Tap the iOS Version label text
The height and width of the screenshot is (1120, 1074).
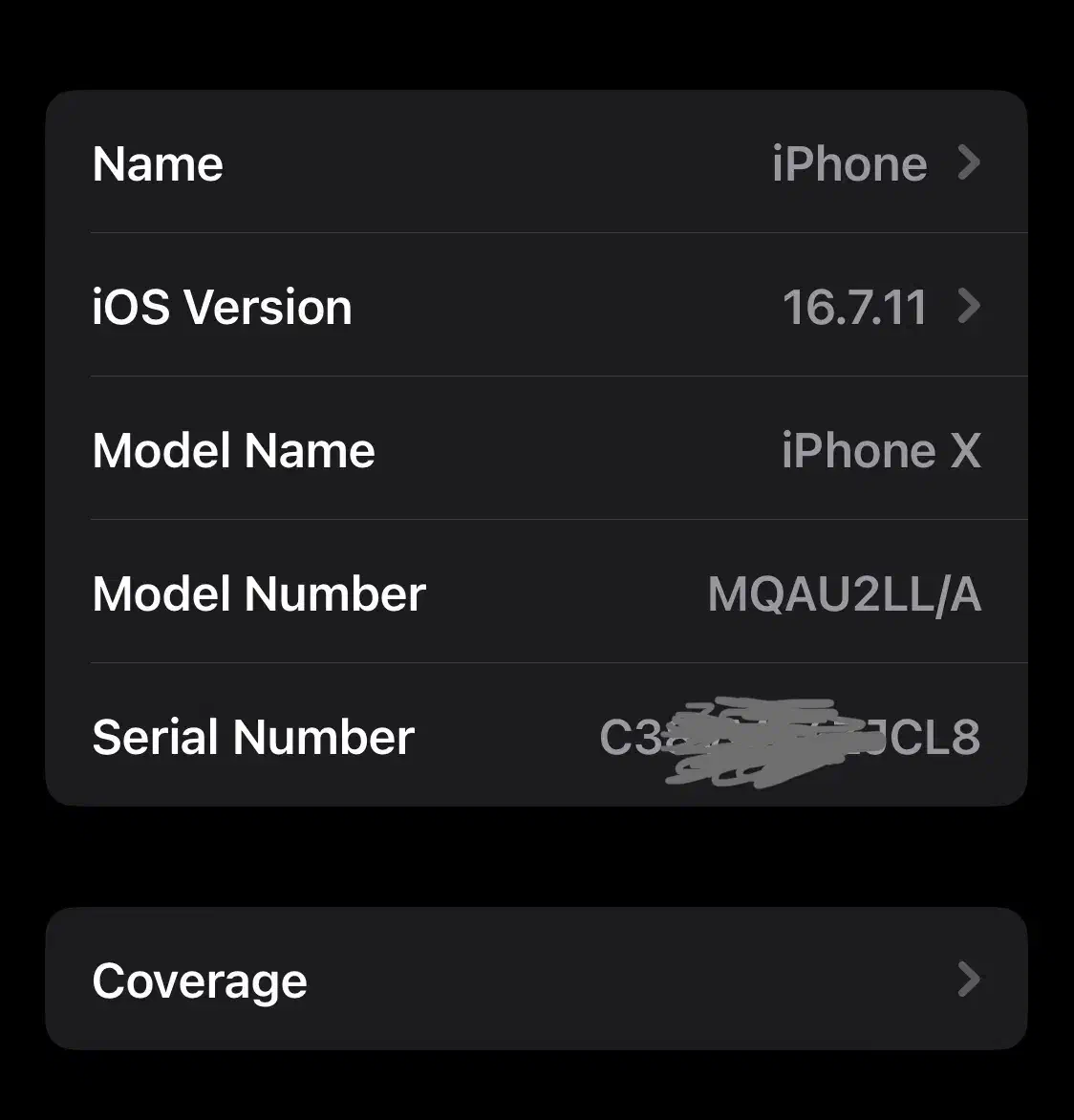pyautogui.click(x=221, y=307)
